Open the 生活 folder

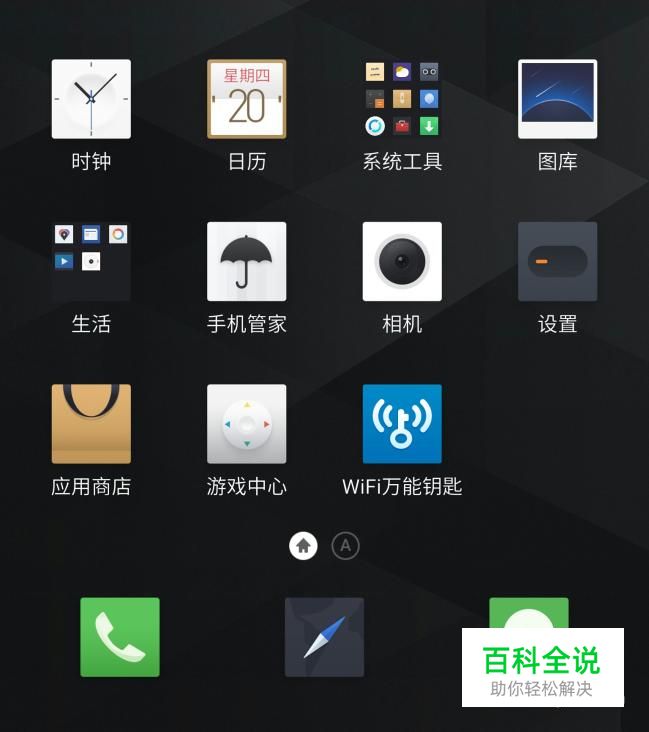pos(91,262)
